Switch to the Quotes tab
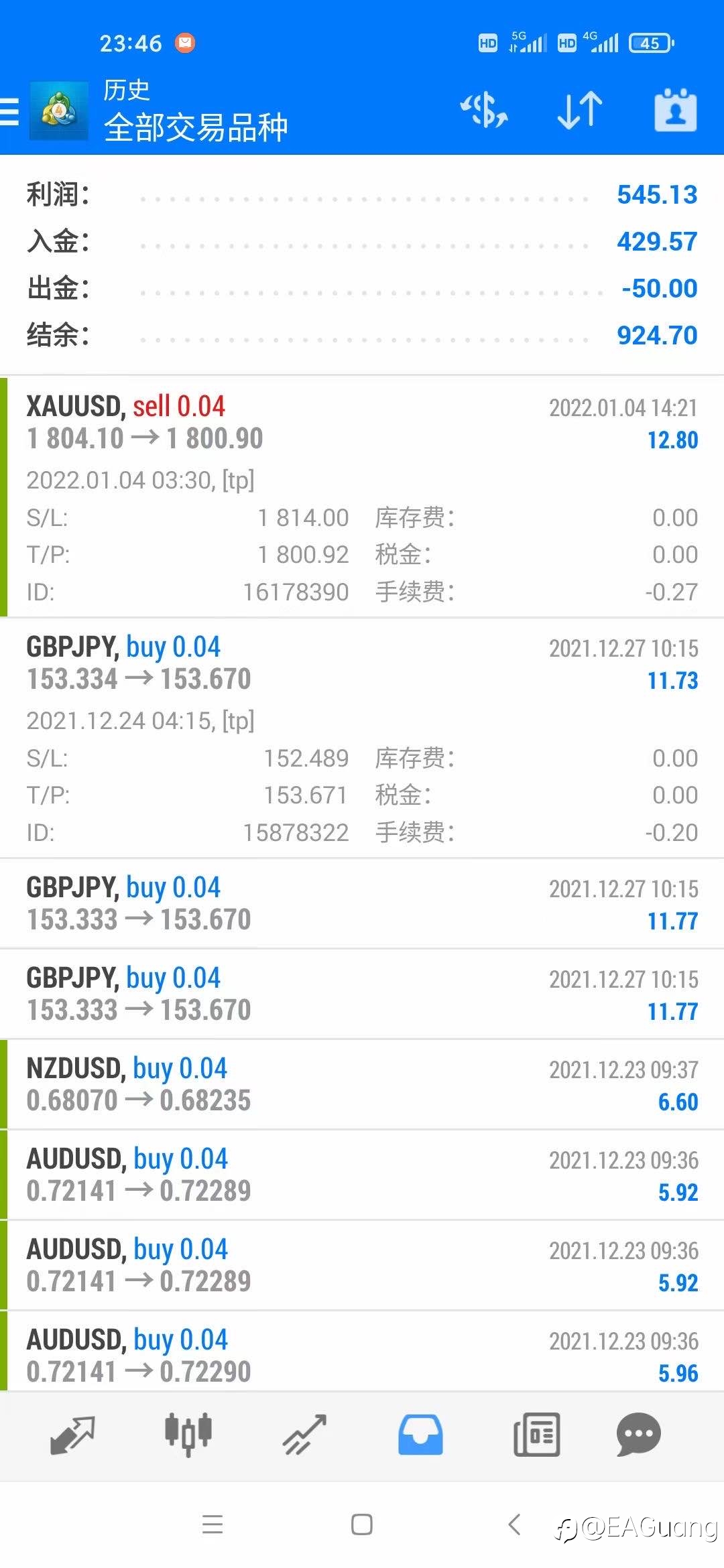This screenshot has height=1568, width=724. tap(72, 1435)
